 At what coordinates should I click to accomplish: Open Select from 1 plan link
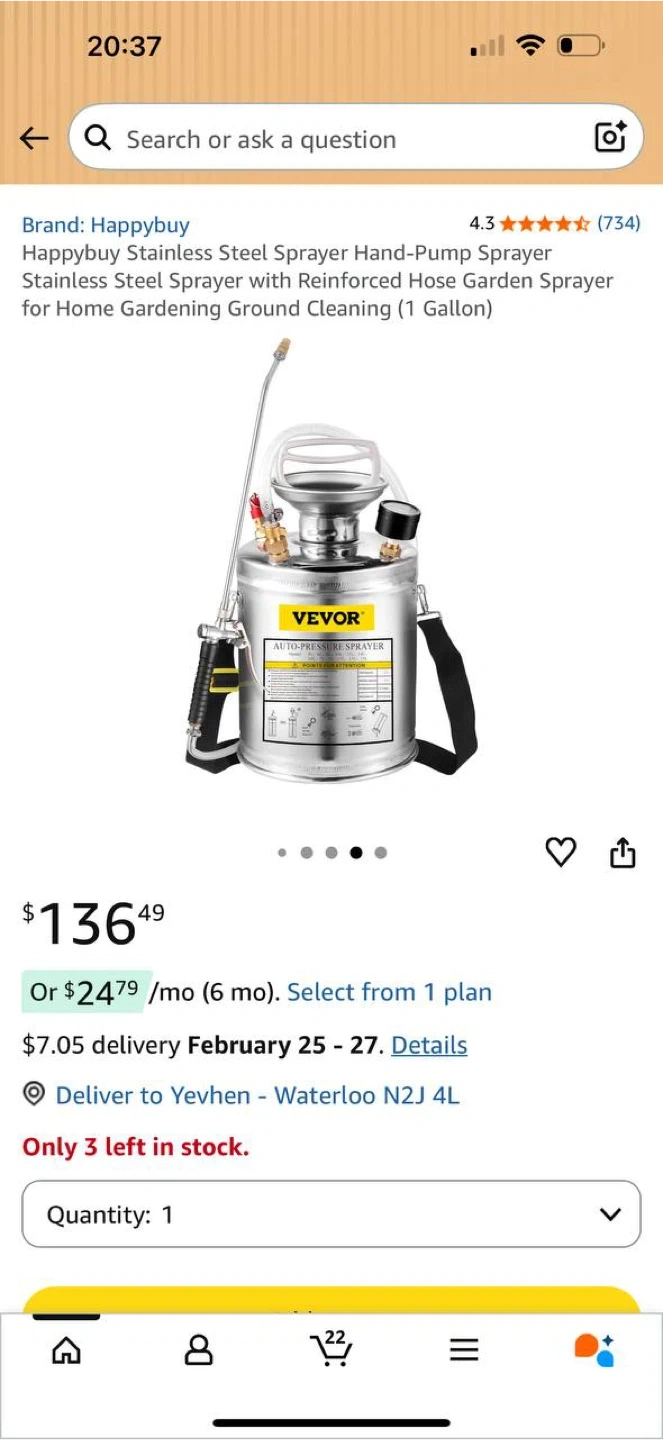[x=389, y=992]
